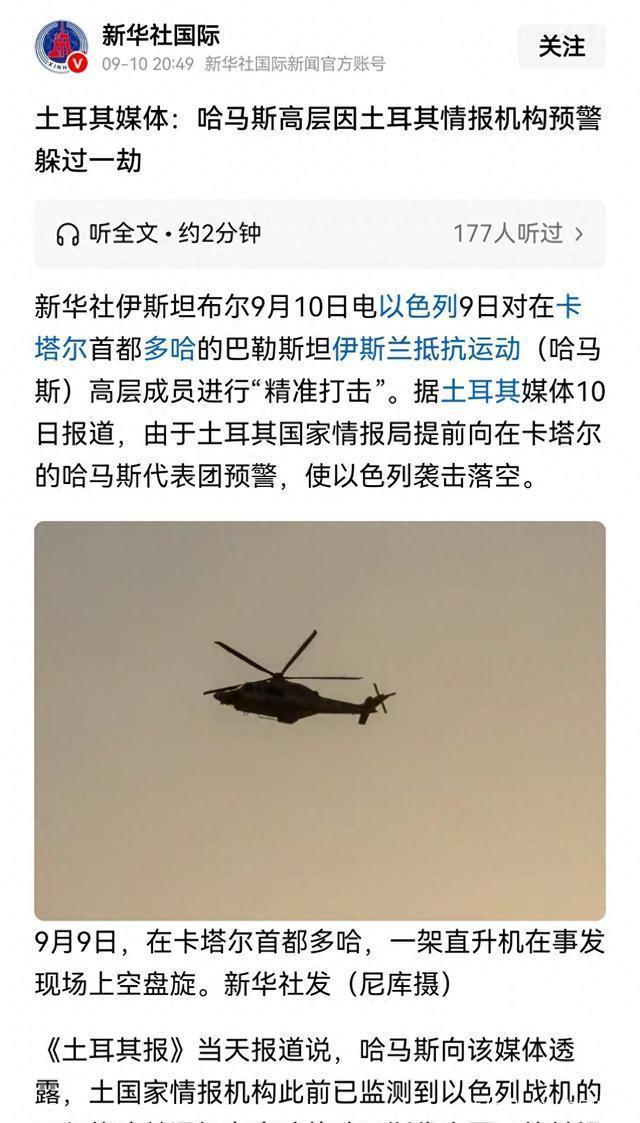View the helicopter photo full screen

click(x=320, y=720)
